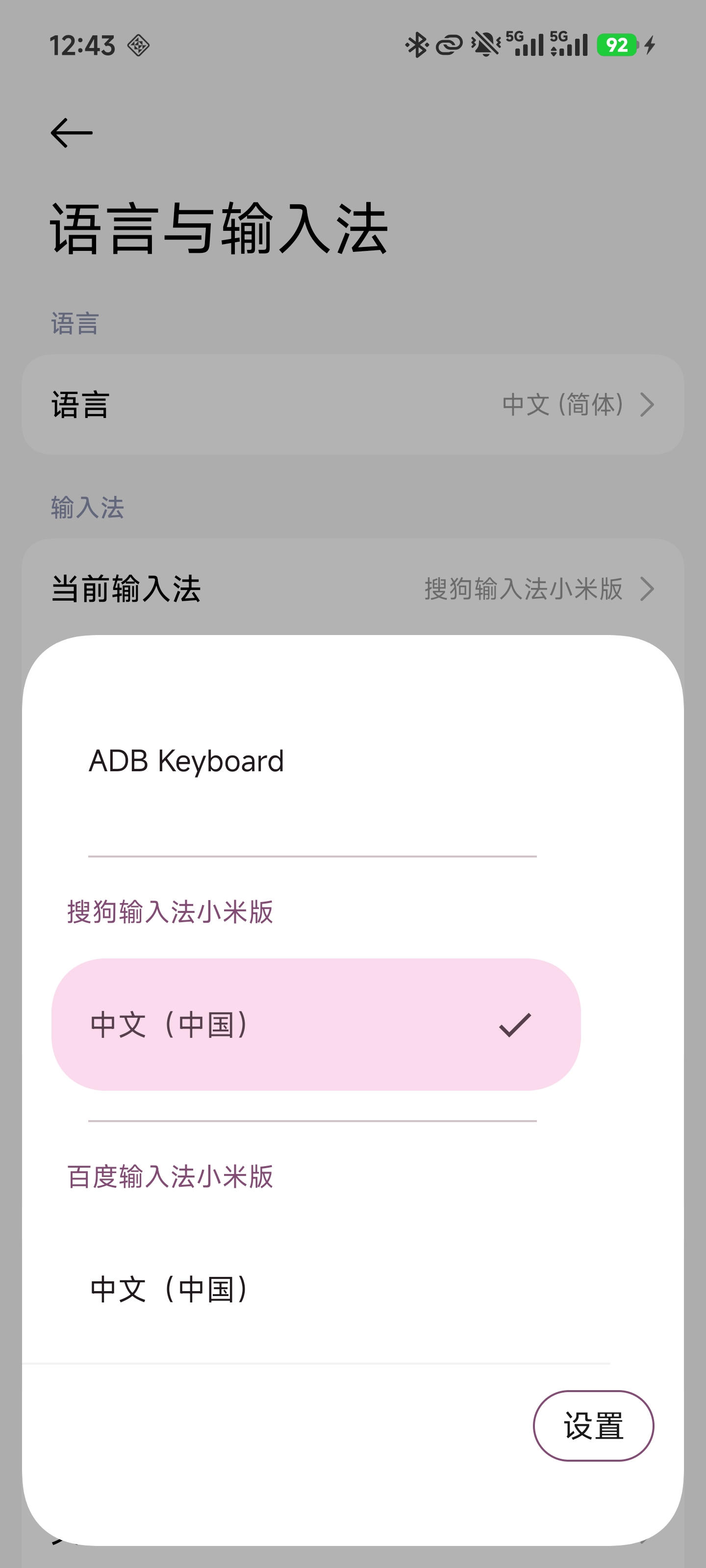This screenshot has height=1568, width=706.
Task: Choose 中文（中国） under 搜狗输入法小米版
Action: coord(316,1025)
